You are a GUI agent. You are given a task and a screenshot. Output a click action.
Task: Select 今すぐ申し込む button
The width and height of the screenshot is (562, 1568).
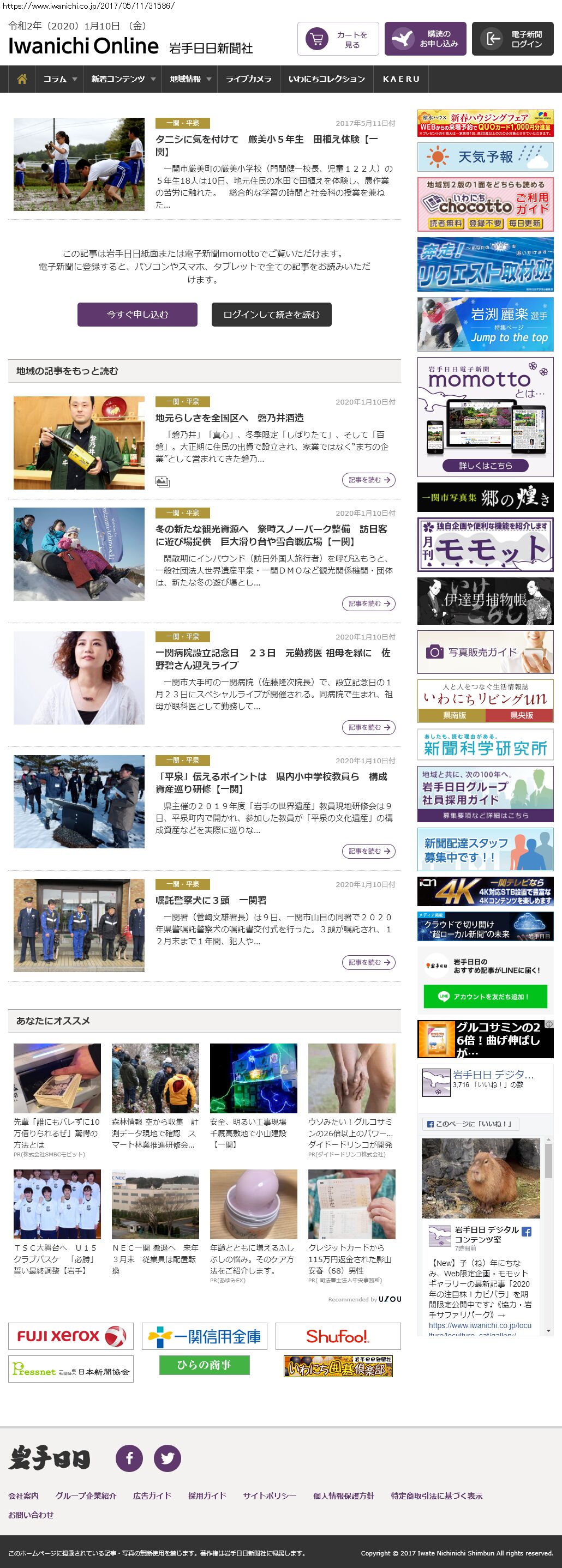pyautogui.click(x=137, y=315)
